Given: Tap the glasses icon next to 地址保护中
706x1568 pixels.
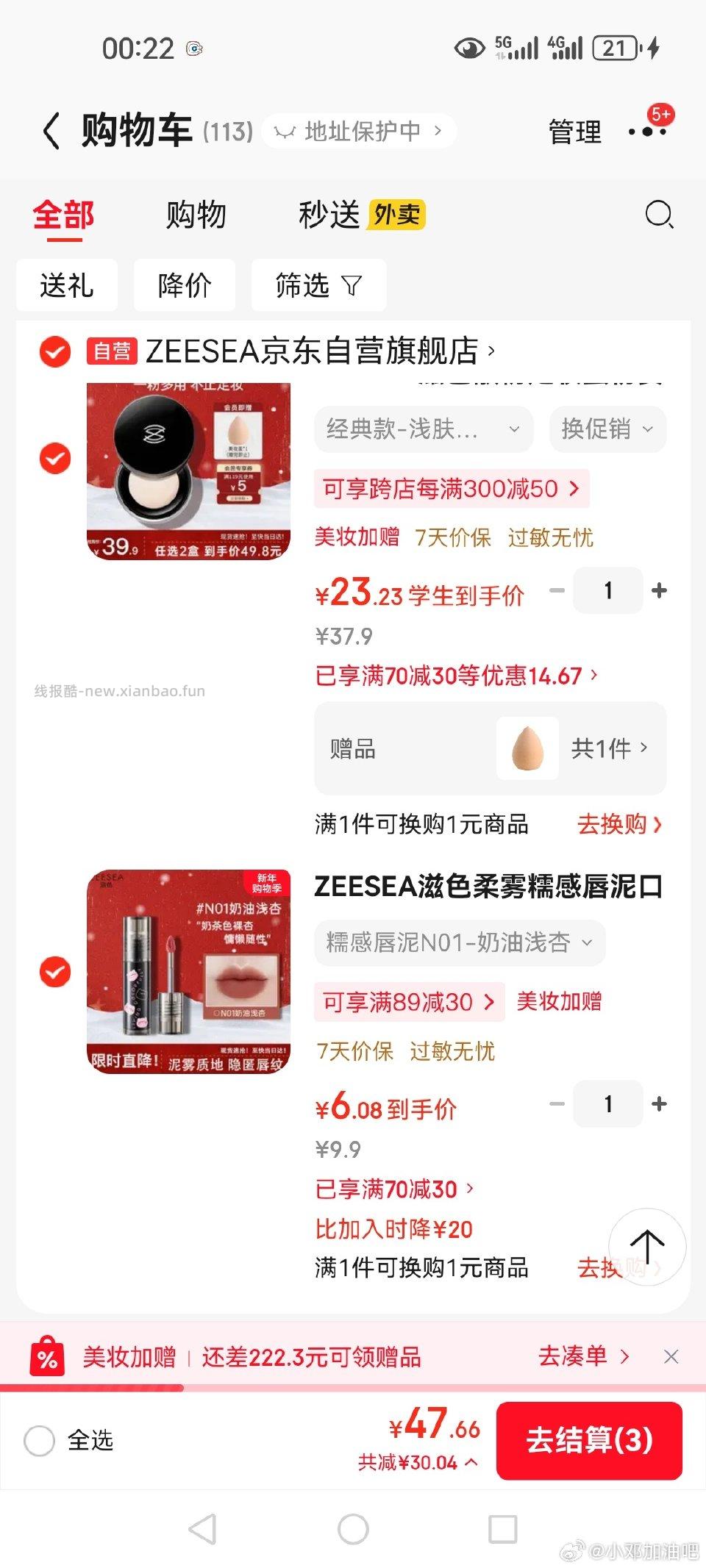Looking at the screenshot, I should 287,129.
